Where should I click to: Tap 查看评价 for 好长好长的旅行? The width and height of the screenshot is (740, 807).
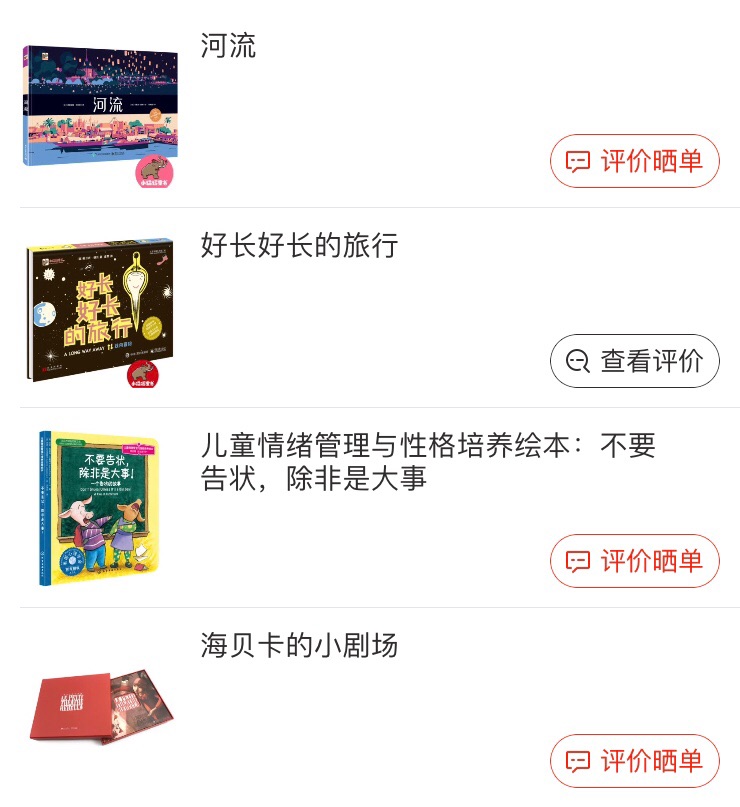(x=635, y=361)
